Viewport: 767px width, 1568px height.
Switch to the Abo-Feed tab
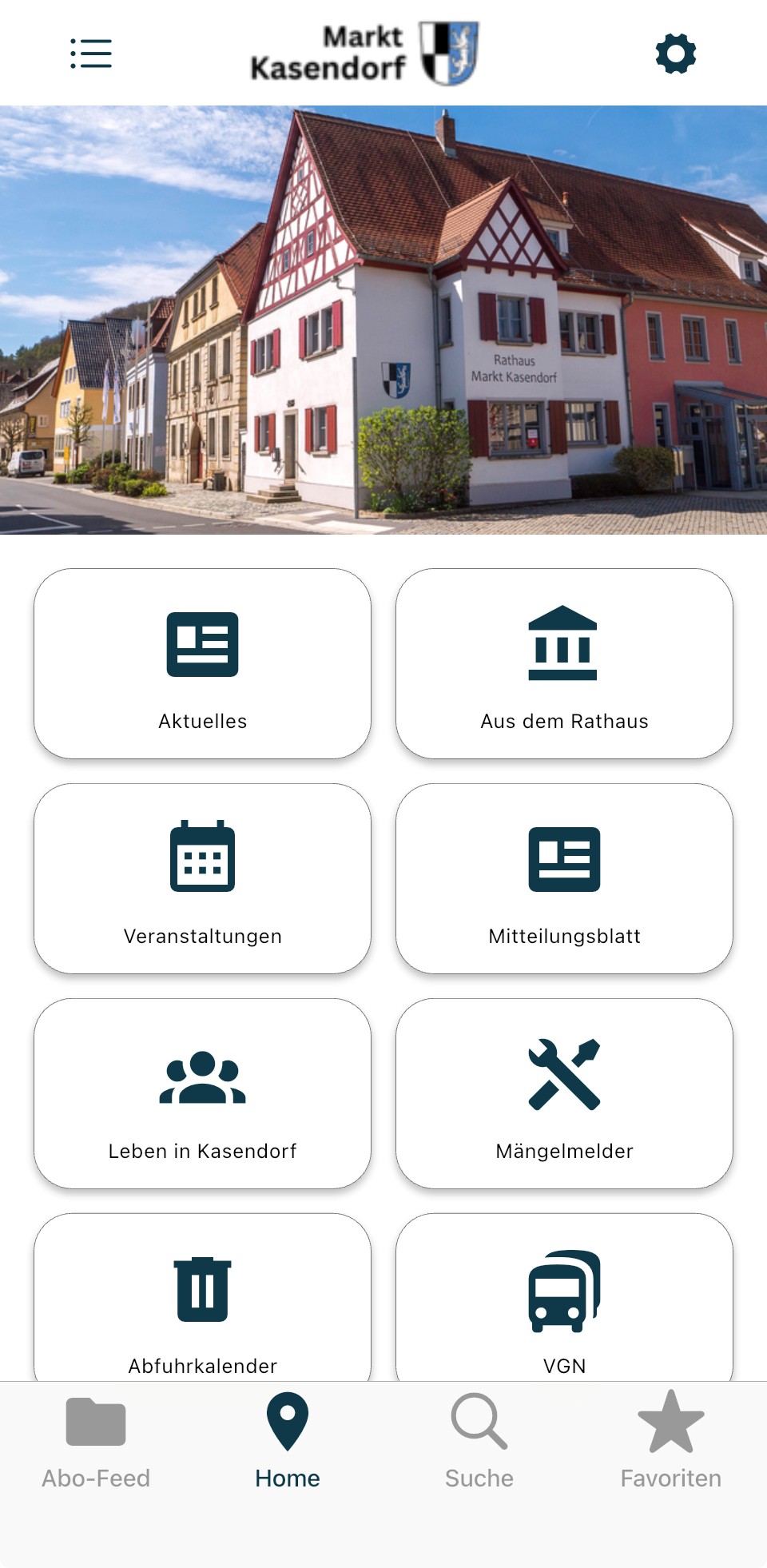pos(96,1440)
